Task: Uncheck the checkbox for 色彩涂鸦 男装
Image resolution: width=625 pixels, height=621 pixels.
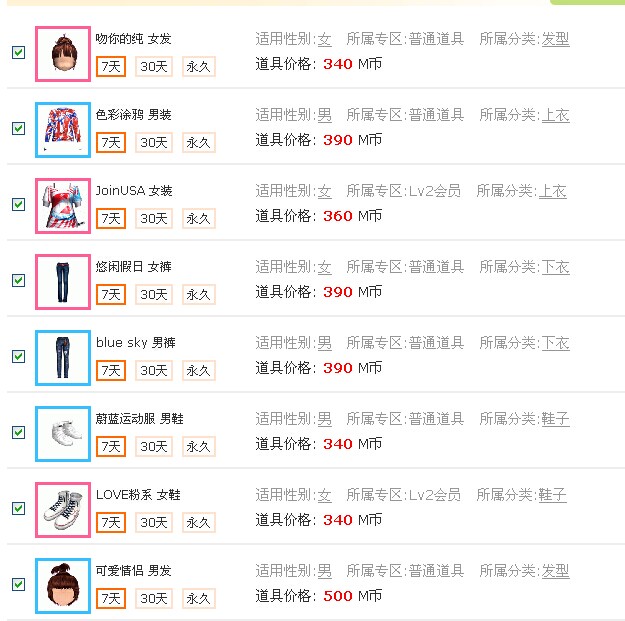Action: [x=18, y=128]
